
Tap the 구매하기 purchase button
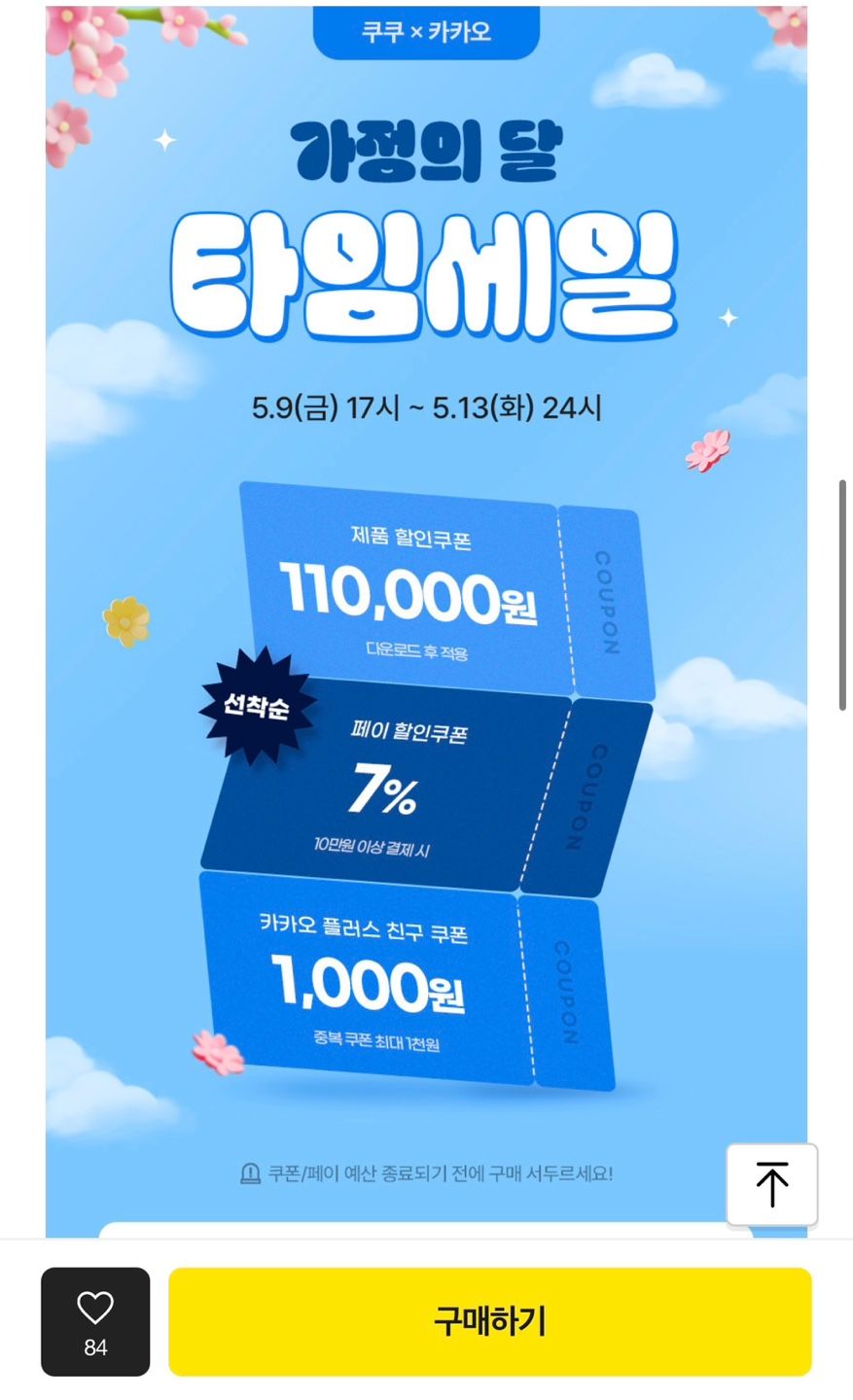point(489,1321)
